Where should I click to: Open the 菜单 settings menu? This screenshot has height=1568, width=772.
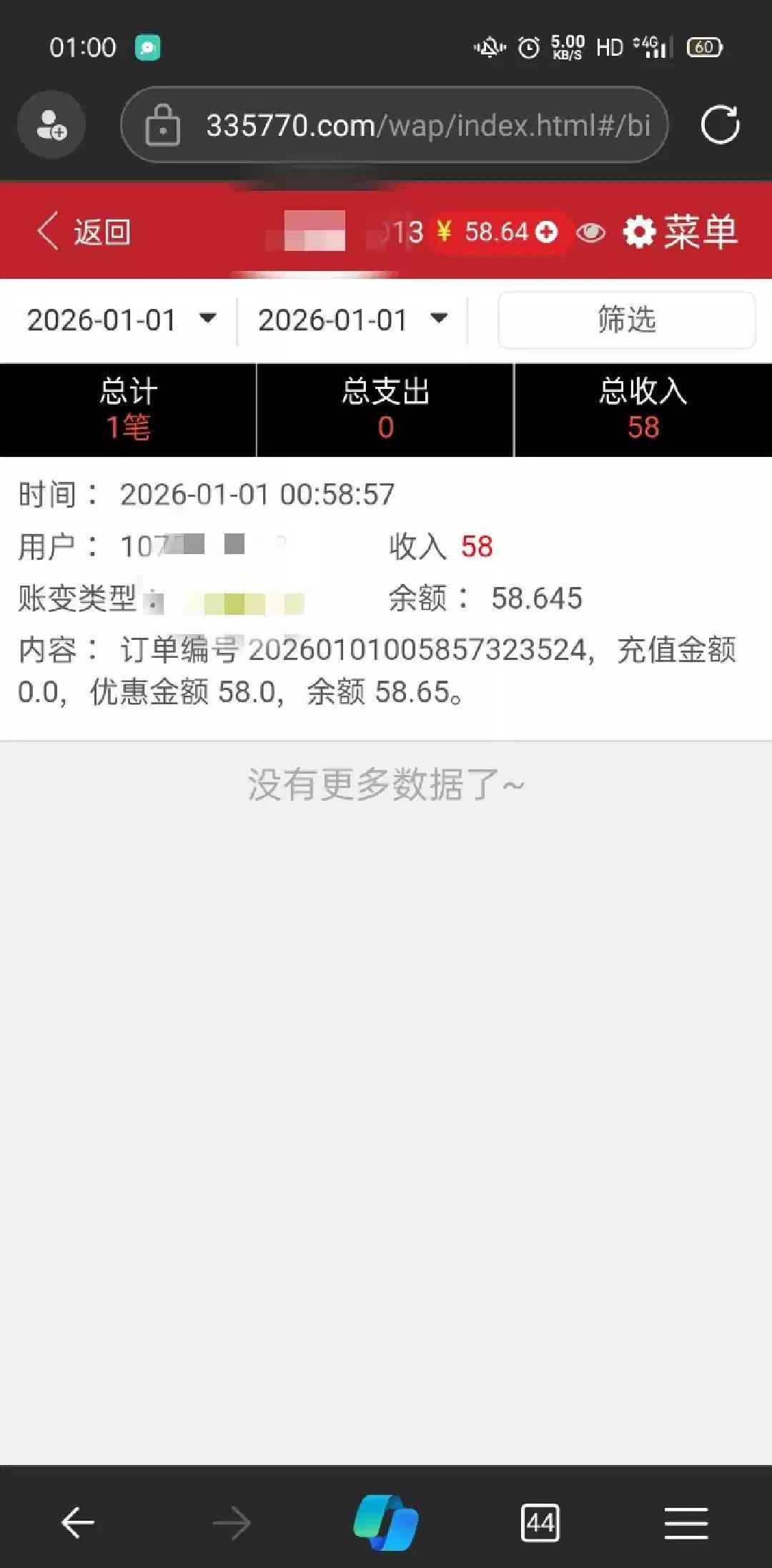click(681, 232)
